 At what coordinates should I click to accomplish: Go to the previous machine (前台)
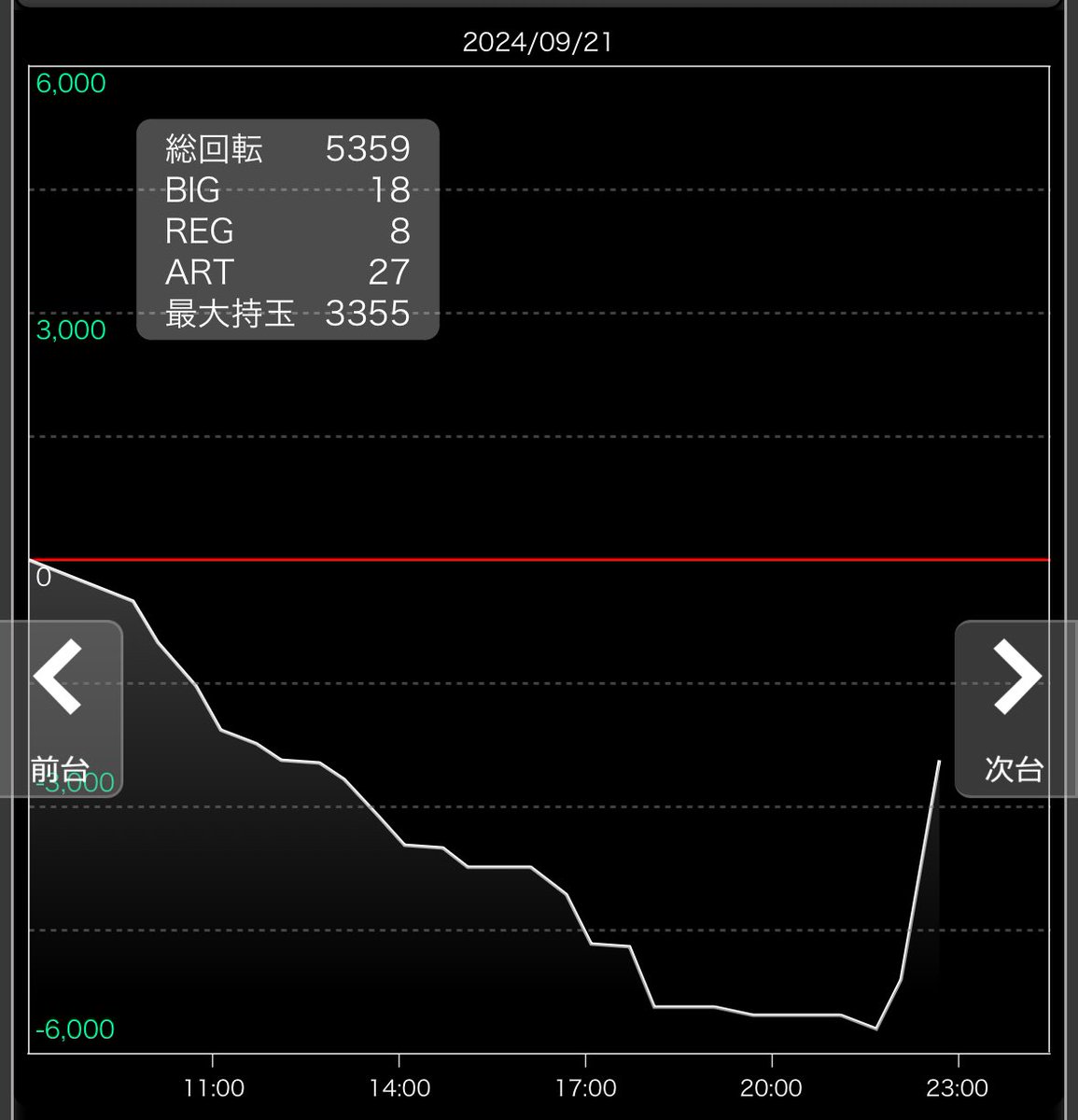coord(60,707)
